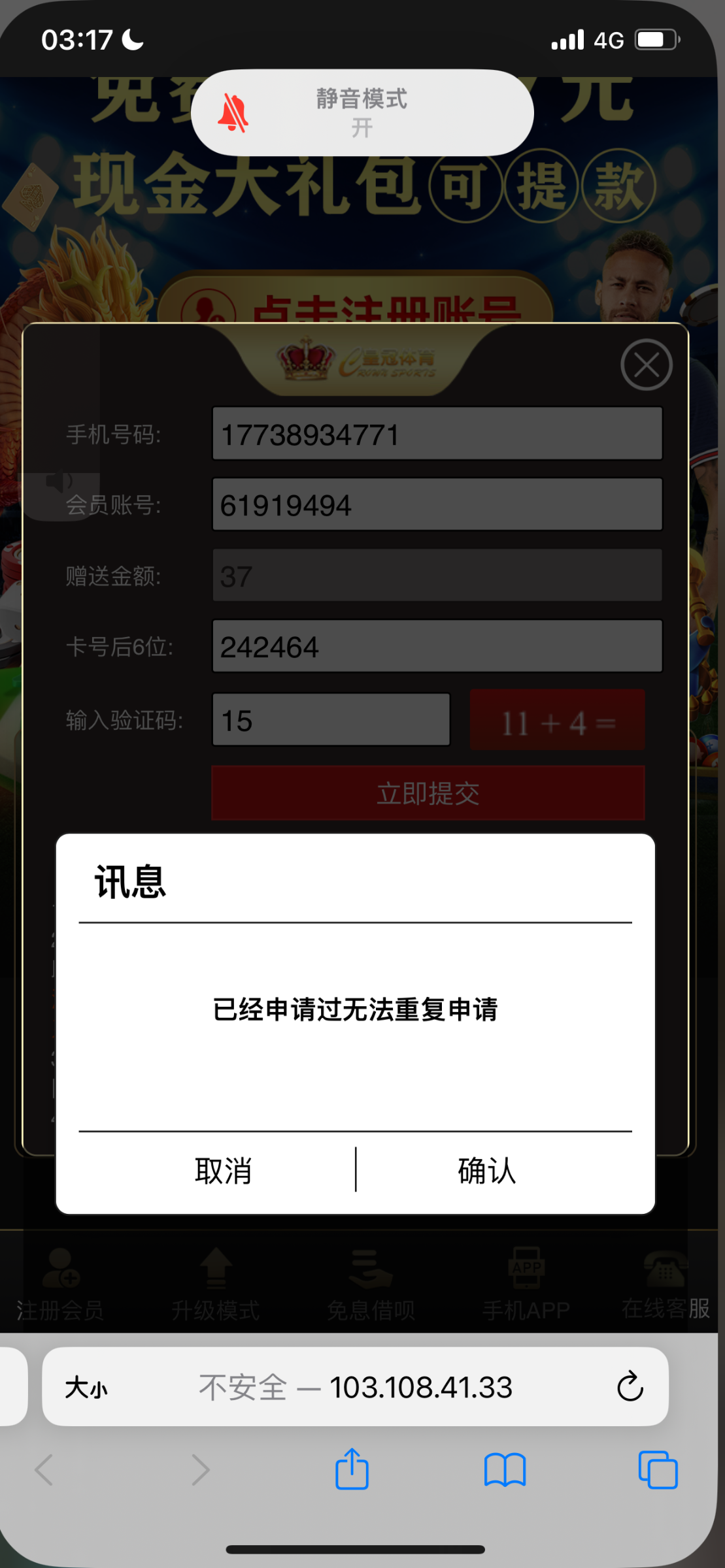Edit the 手机号码 phone number field
725x1568 pixels.
pos(437,434)
